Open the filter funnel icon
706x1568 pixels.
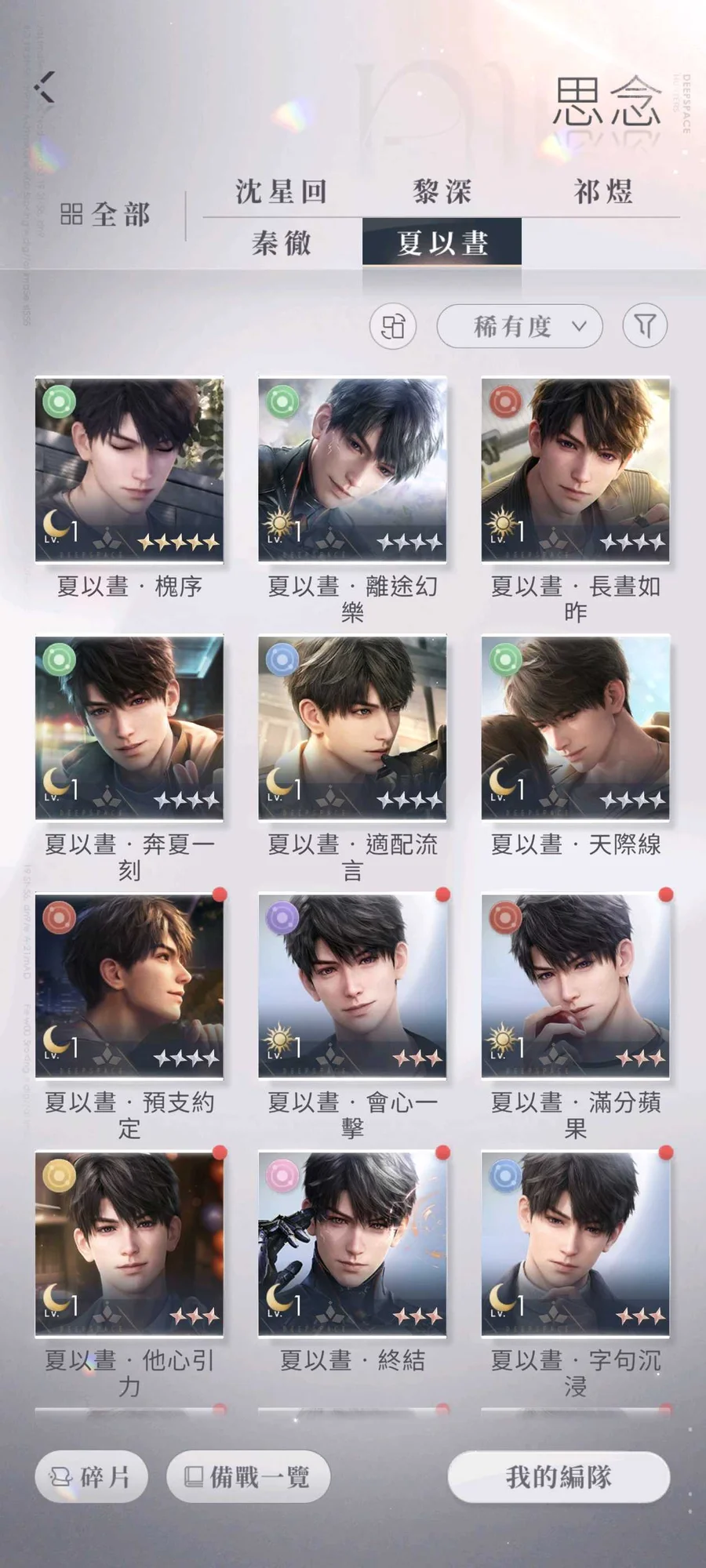click(x=645, y=326)
